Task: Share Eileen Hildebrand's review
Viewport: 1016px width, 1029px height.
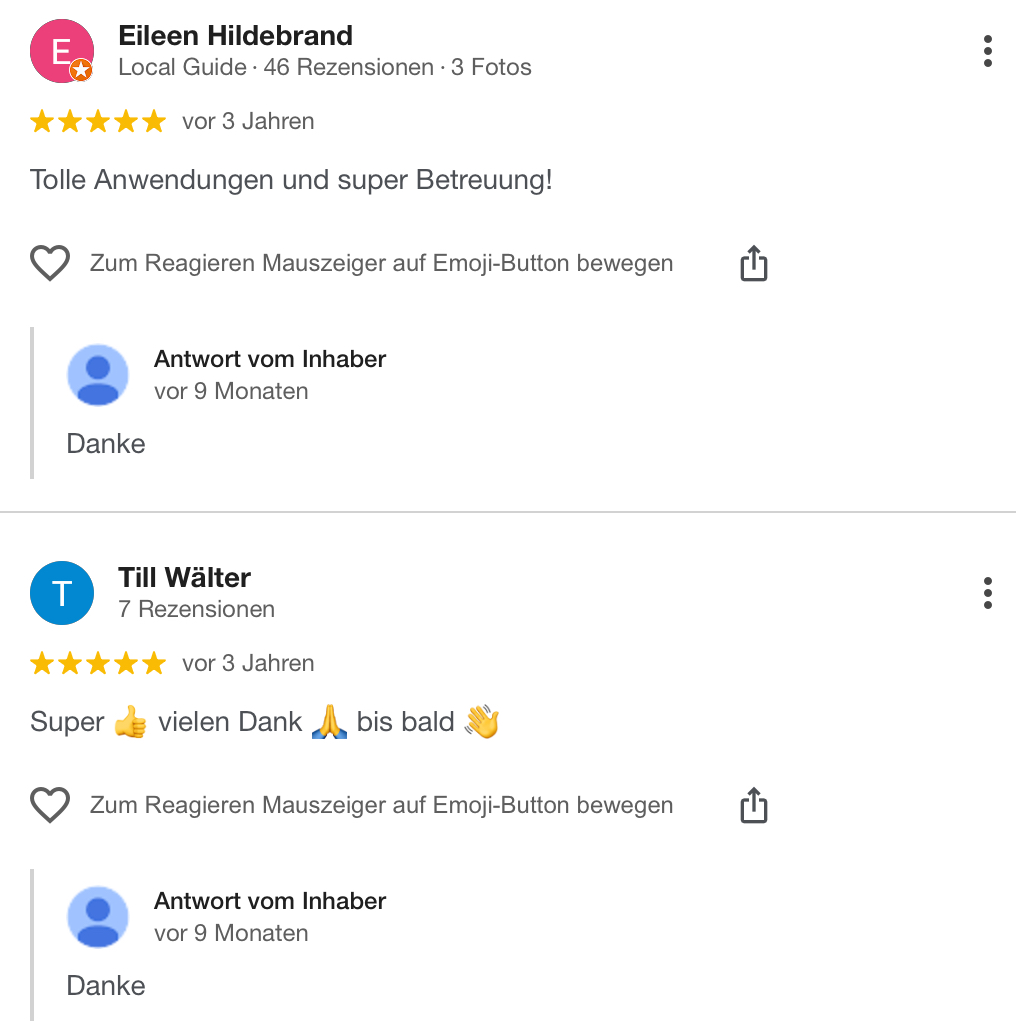Action: coord(753,264)
